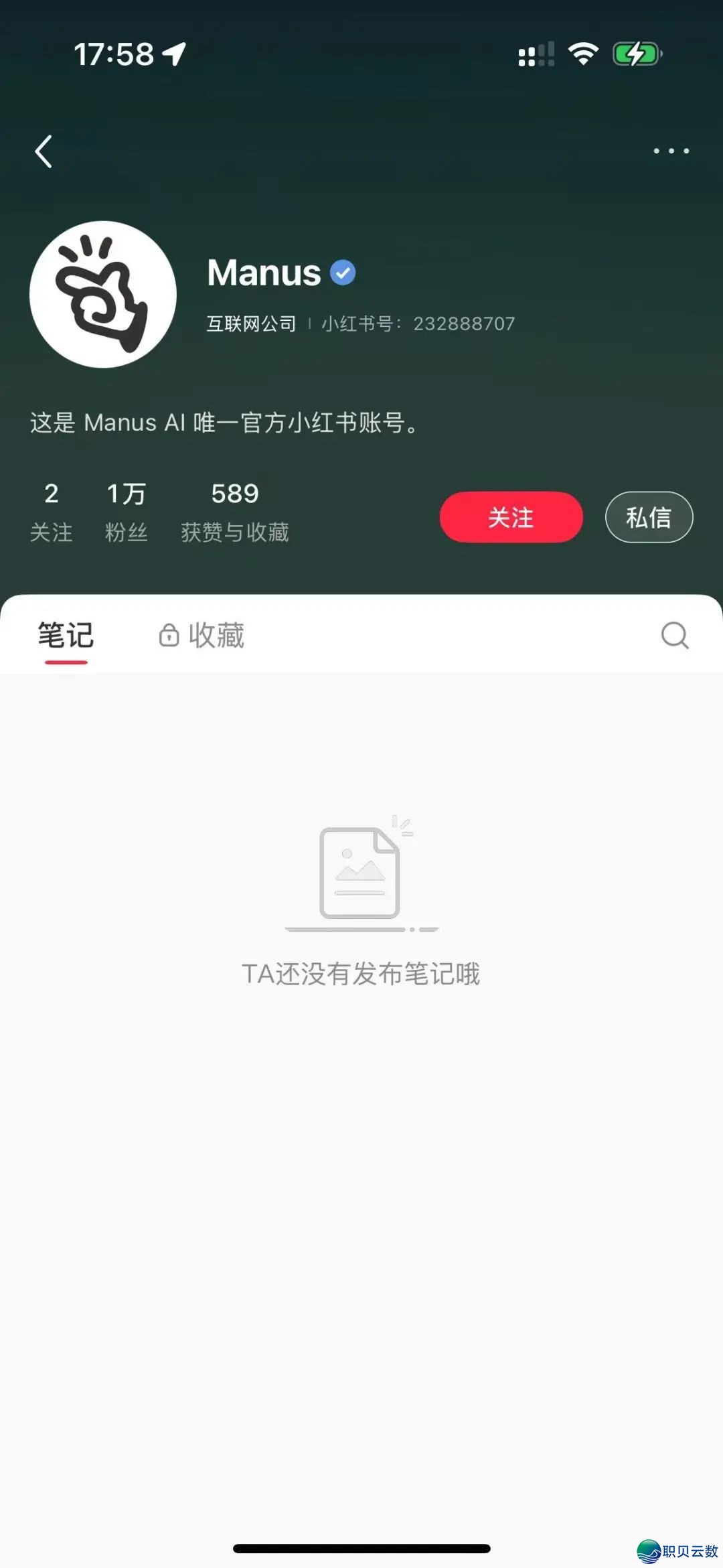Go back using the back arrow
The height and width of the screenshot is (1568, 723).
click(x=44, y=151)
